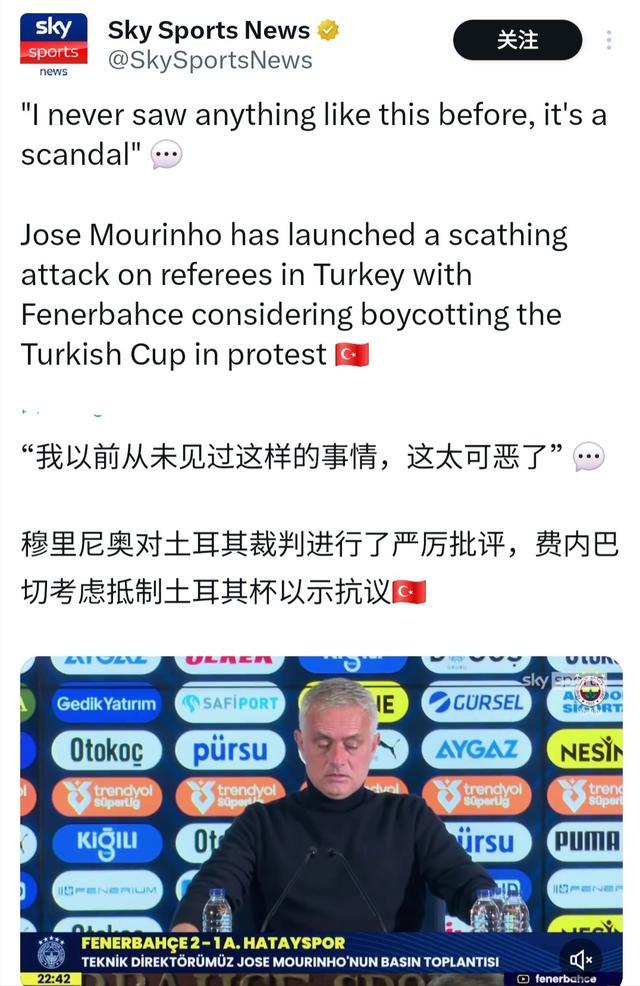This screenshot has width=640, height=986.
Task: Open the post overflow menu
Action: coord(609,41)
